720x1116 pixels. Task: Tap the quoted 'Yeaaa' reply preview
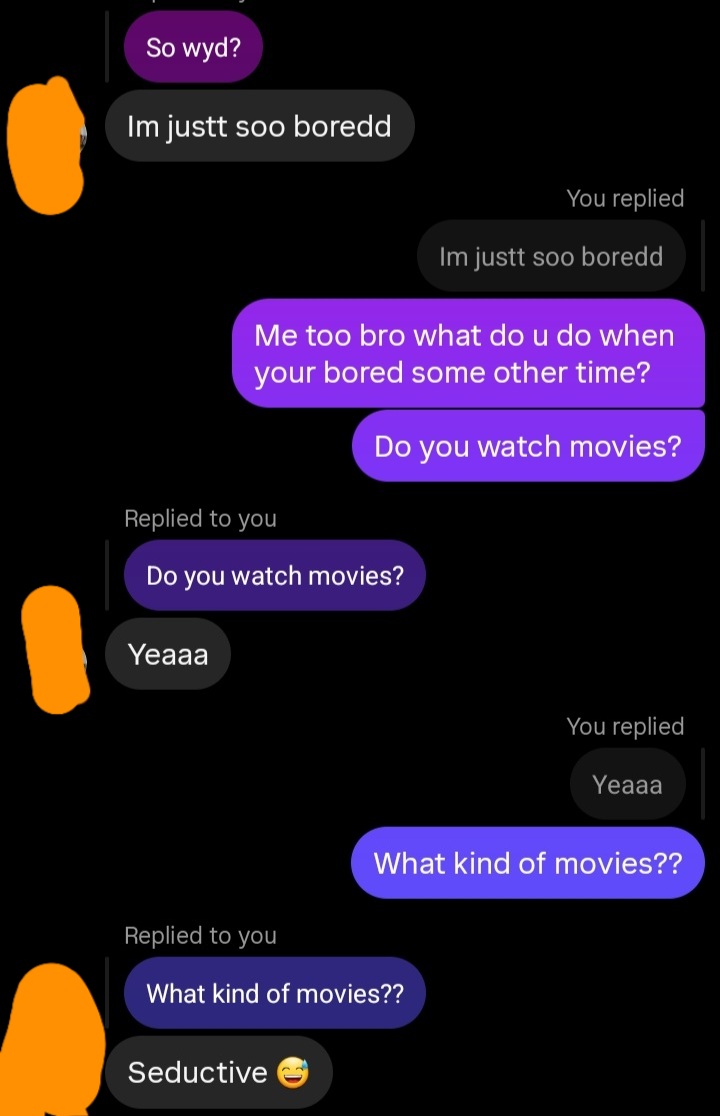[x=627, y=784]
